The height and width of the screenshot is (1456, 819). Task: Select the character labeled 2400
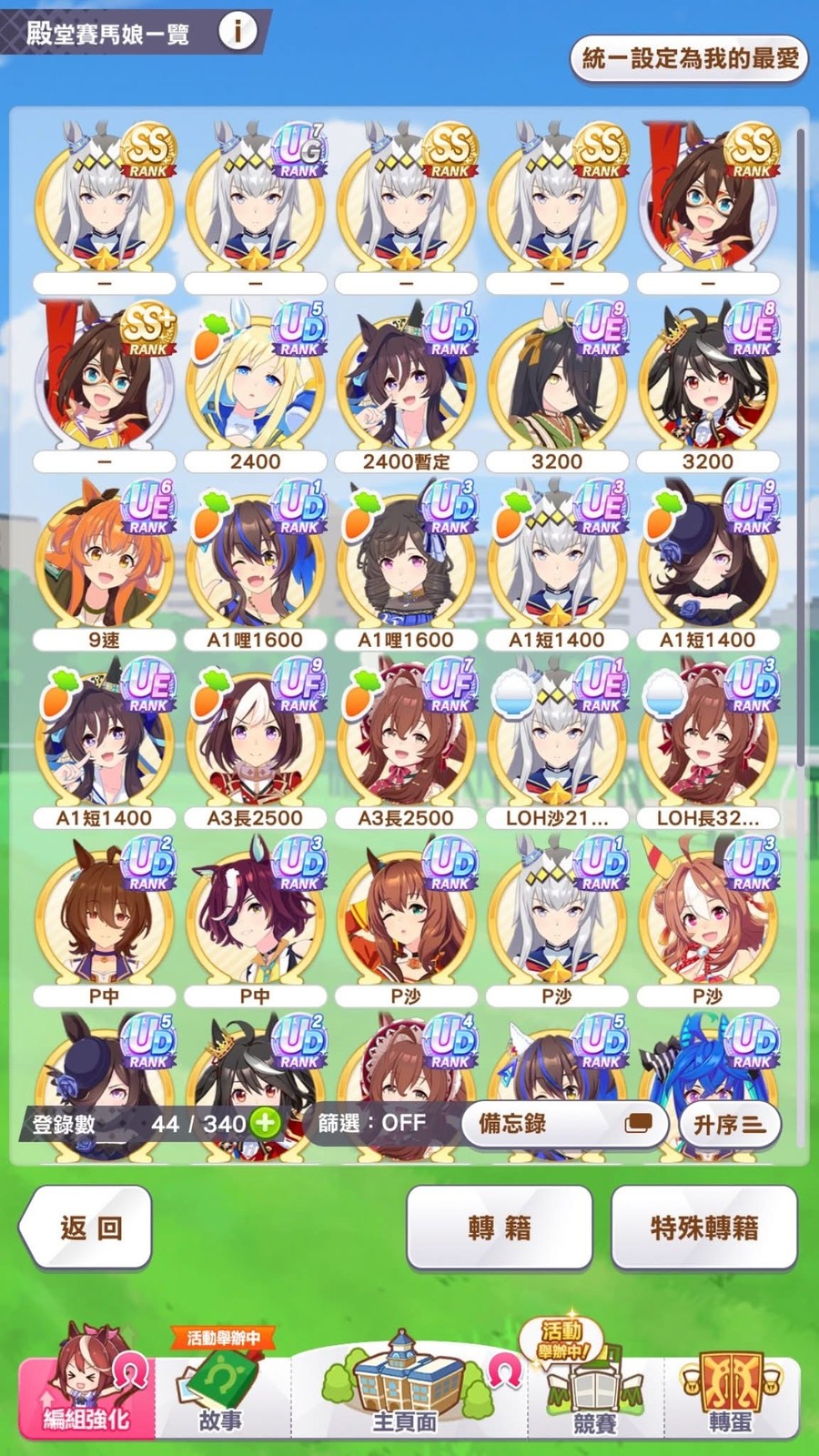point(255,382)
